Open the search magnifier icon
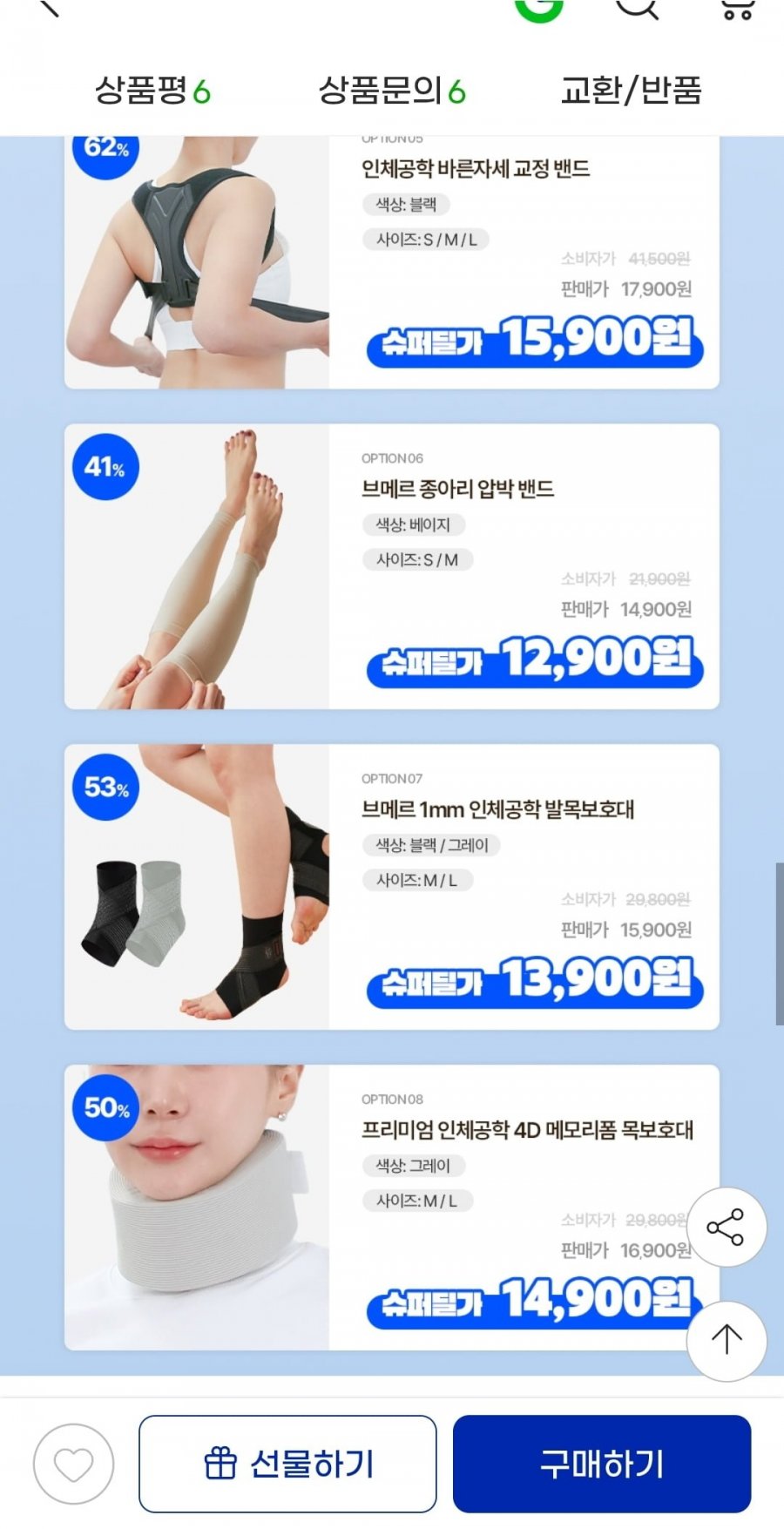This screenshot has width=784, height=1529. tap(639, 9)
